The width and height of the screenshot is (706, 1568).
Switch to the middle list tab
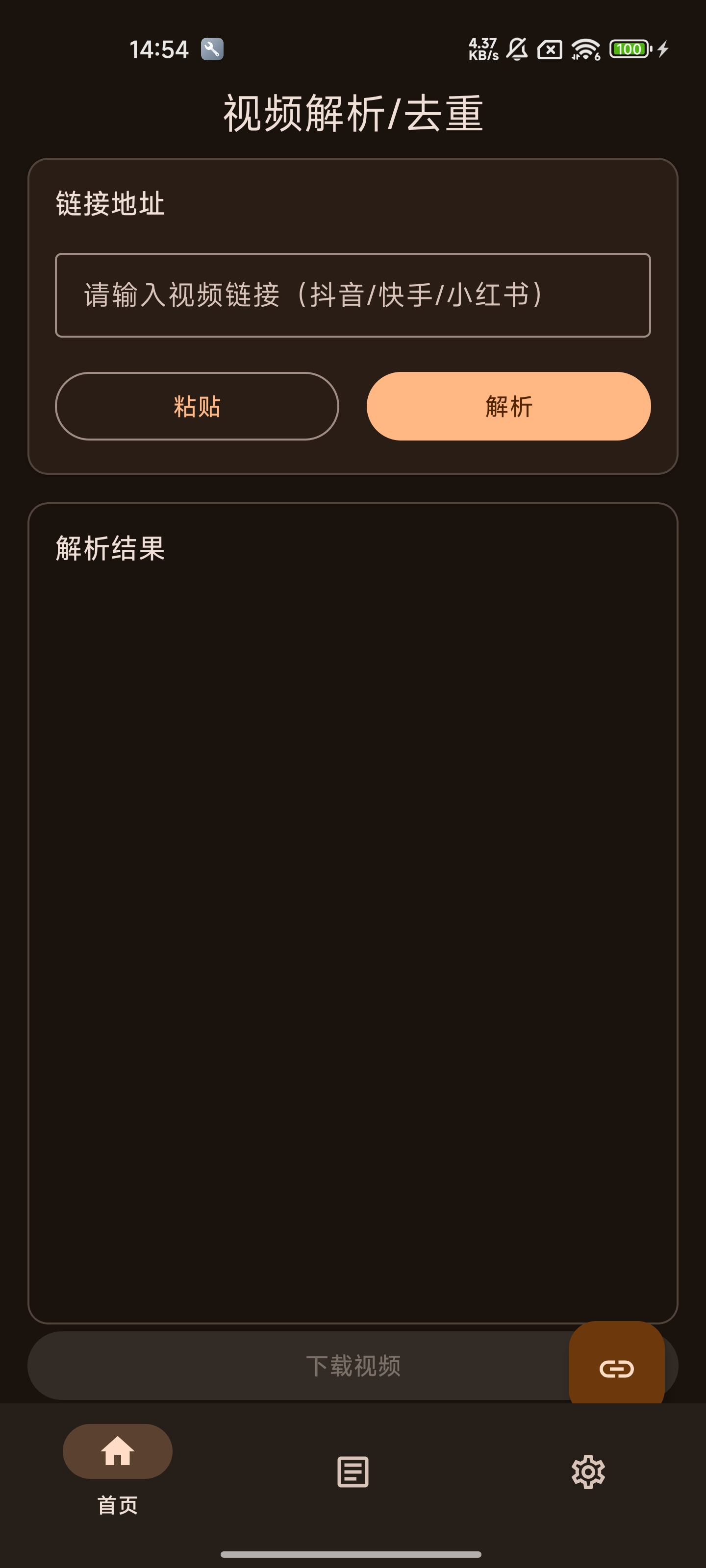coord(353,1472)
